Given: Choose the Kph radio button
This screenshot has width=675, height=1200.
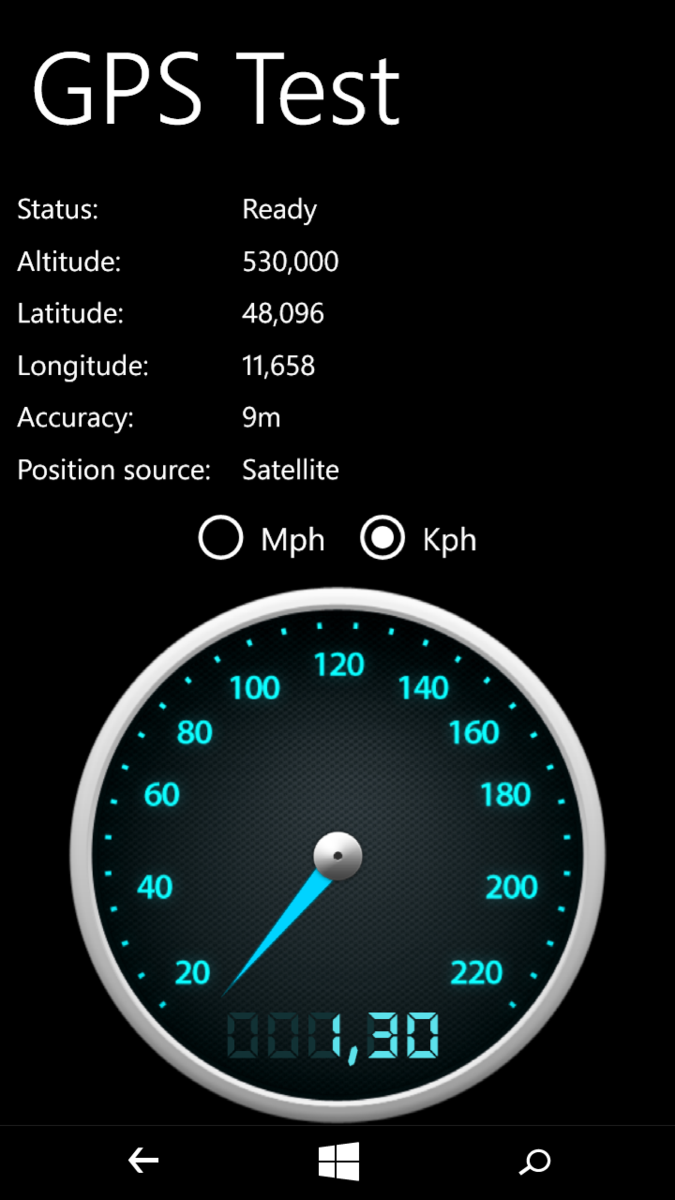Looking at the screenshot, I should [382, 539].
